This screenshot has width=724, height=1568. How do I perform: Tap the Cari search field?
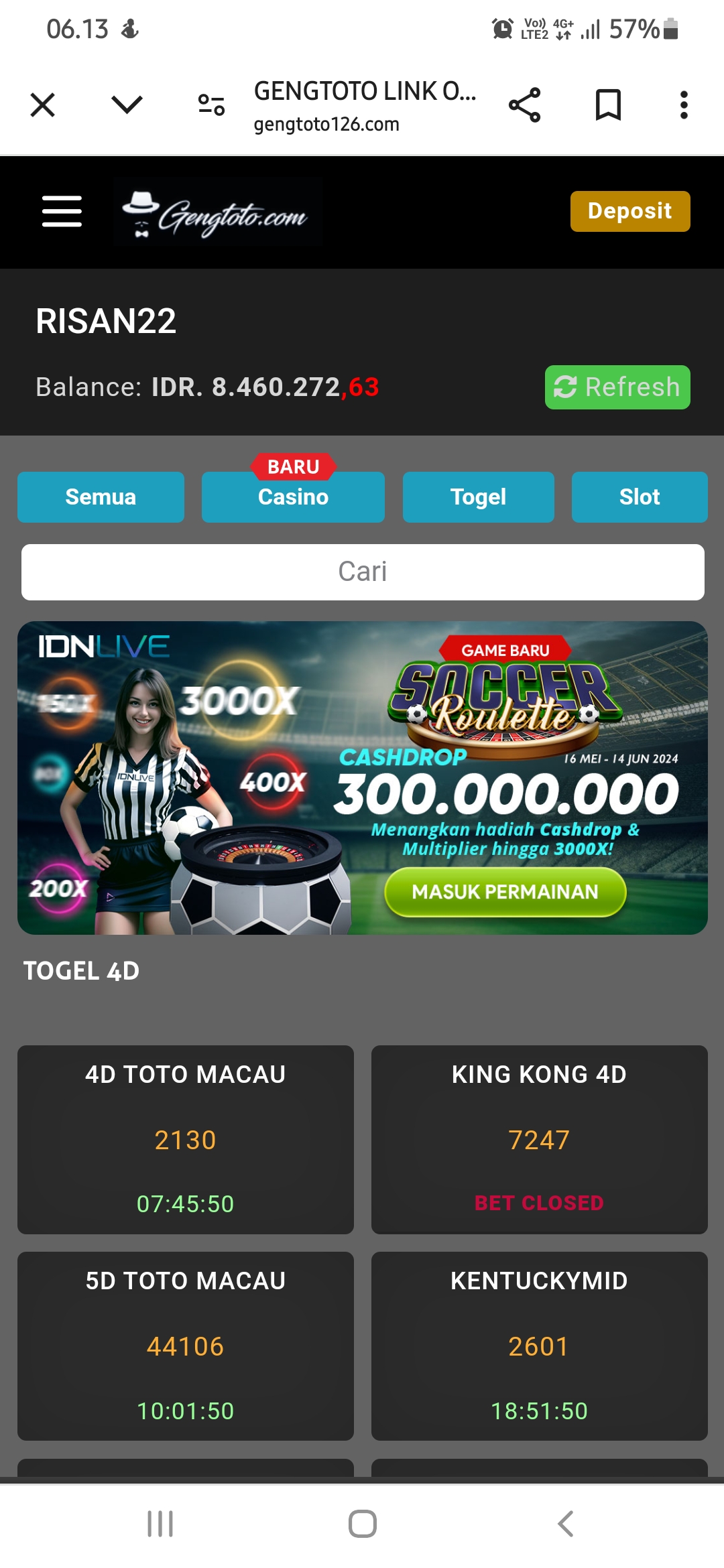[x=362, y=572]
